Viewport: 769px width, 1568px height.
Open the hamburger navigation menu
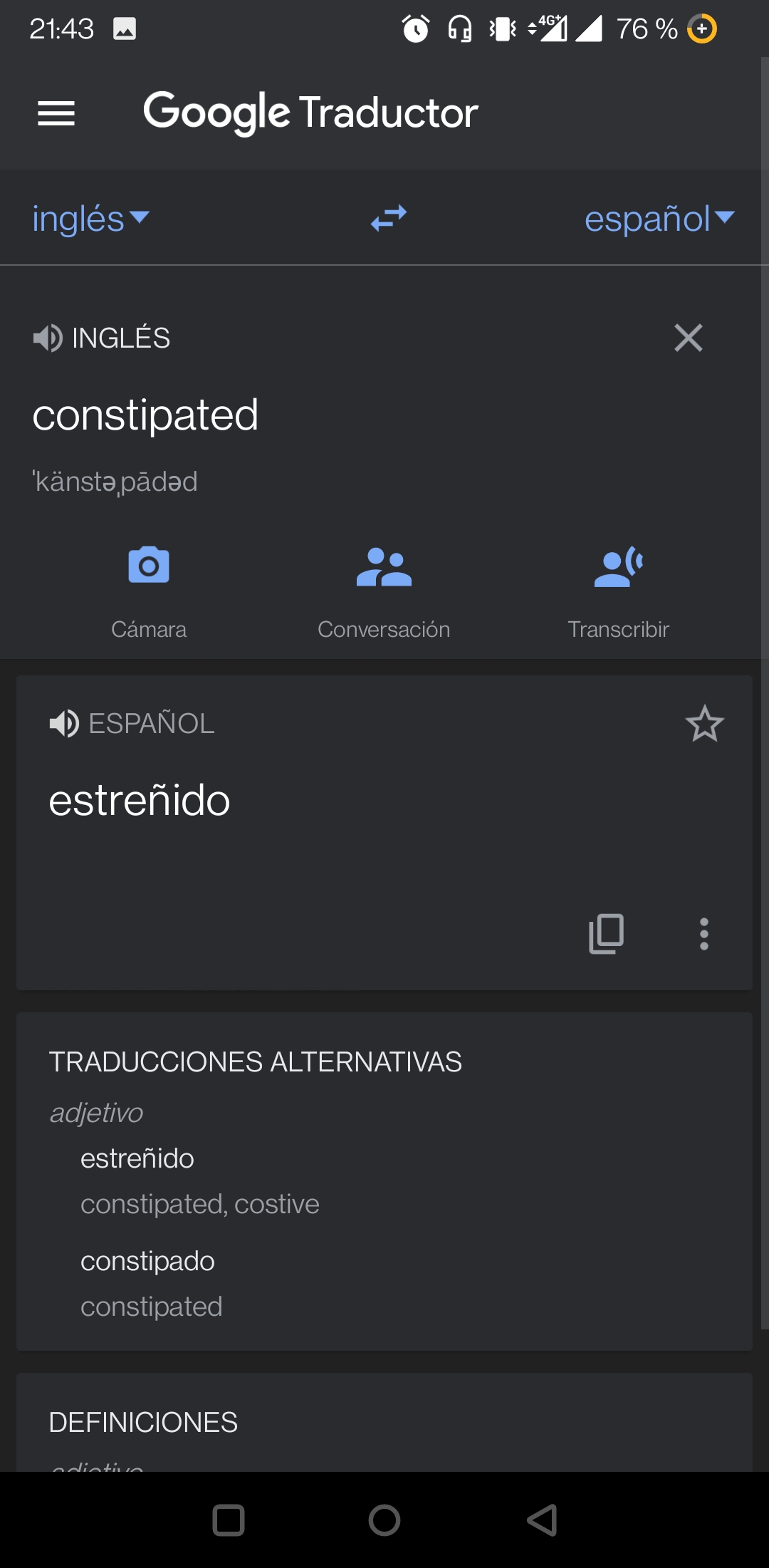tap(56, 113)
